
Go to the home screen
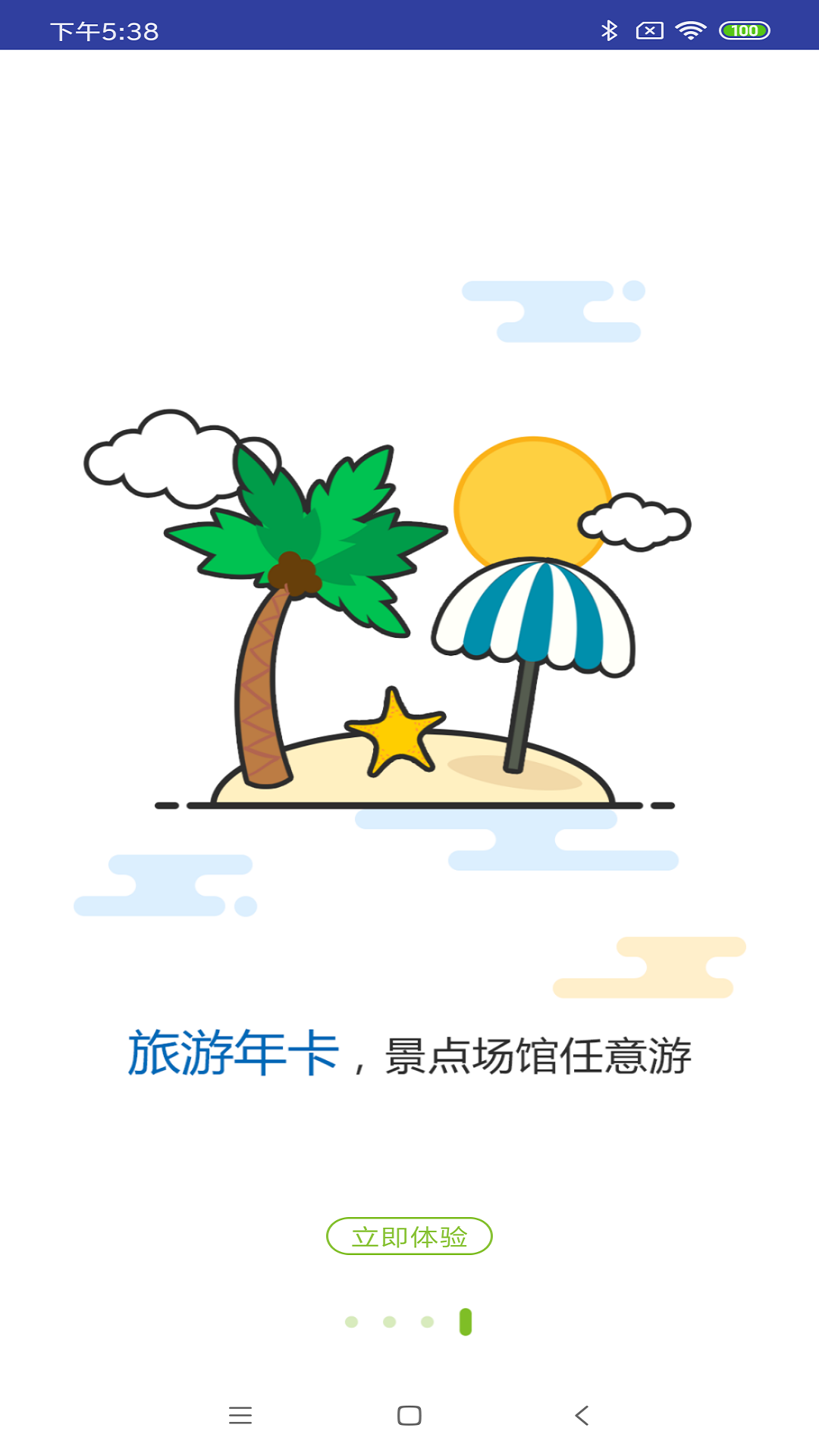(x=409, y=1415)
